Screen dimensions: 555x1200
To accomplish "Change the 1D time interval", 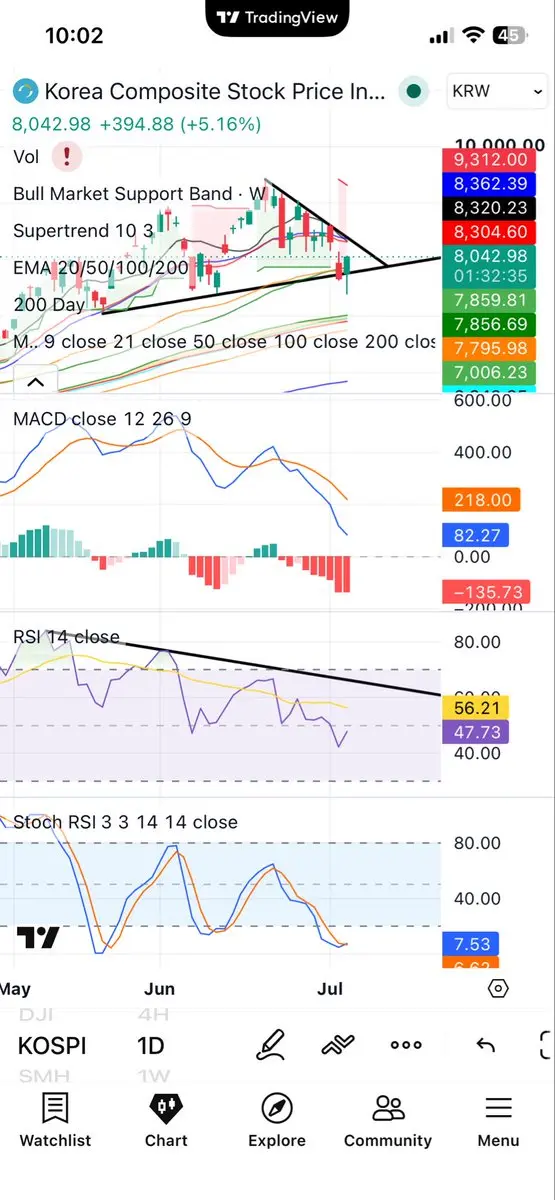I will pos(151,1046).
